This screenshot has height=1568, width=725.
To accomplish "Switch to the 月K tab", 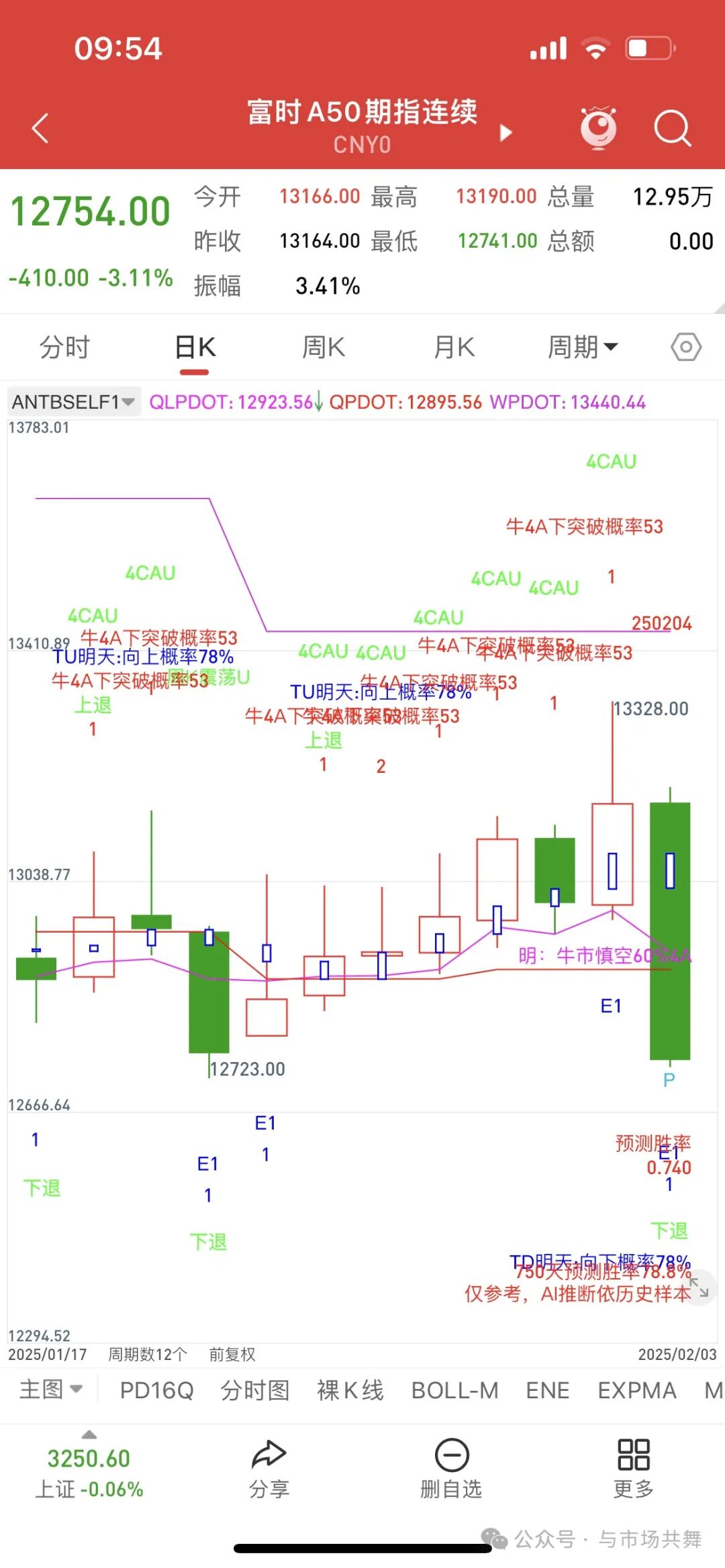I will [x=454, y=348].
